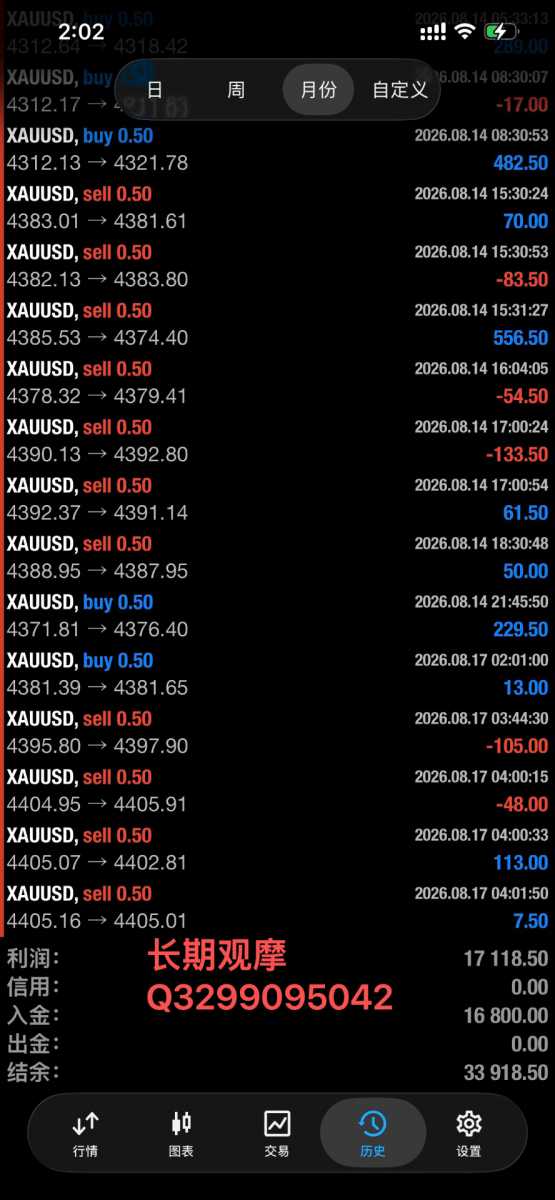This screenshot has width=555, height=1200.
Task: View the buy trade closed at 4376.40
Action: 277,616
